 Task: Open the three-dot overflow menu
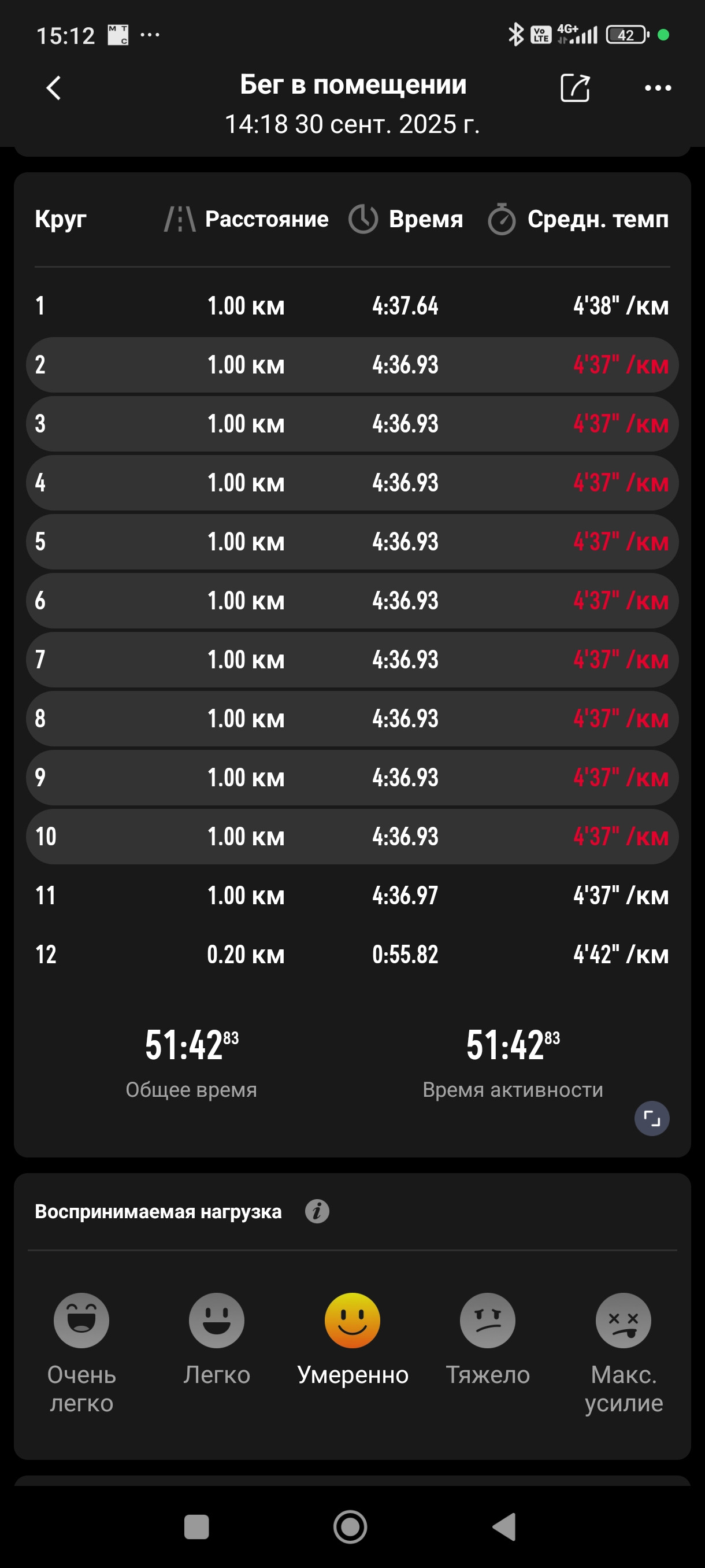[658, 88]
